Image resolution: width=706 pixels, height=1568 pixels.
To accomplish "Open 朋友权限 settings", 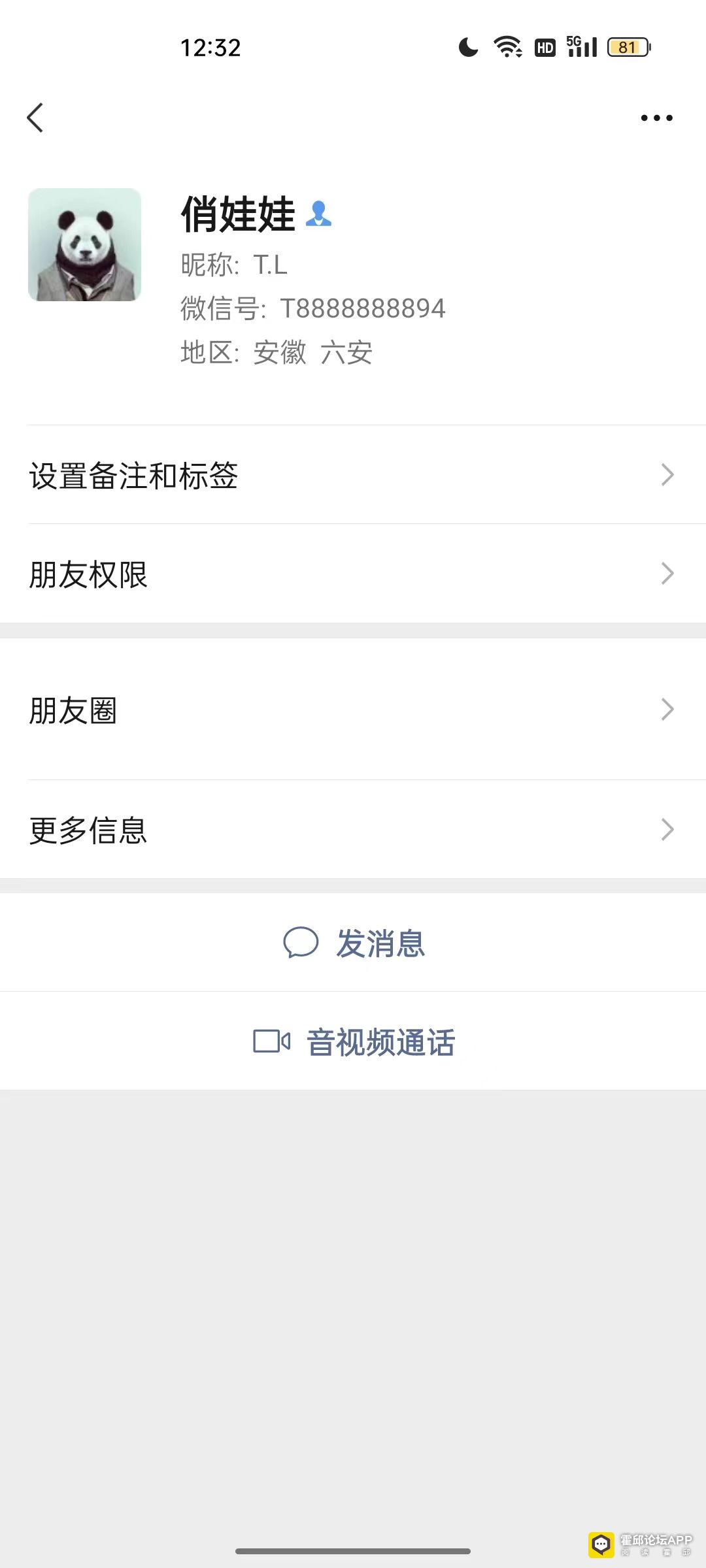I will [x=353, y=574].
